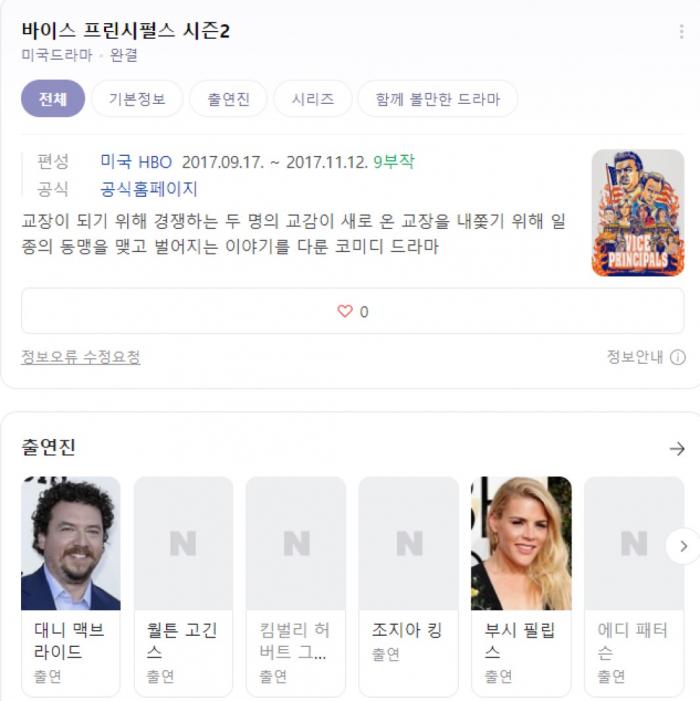Open the three-dot overflow menu

682,32
